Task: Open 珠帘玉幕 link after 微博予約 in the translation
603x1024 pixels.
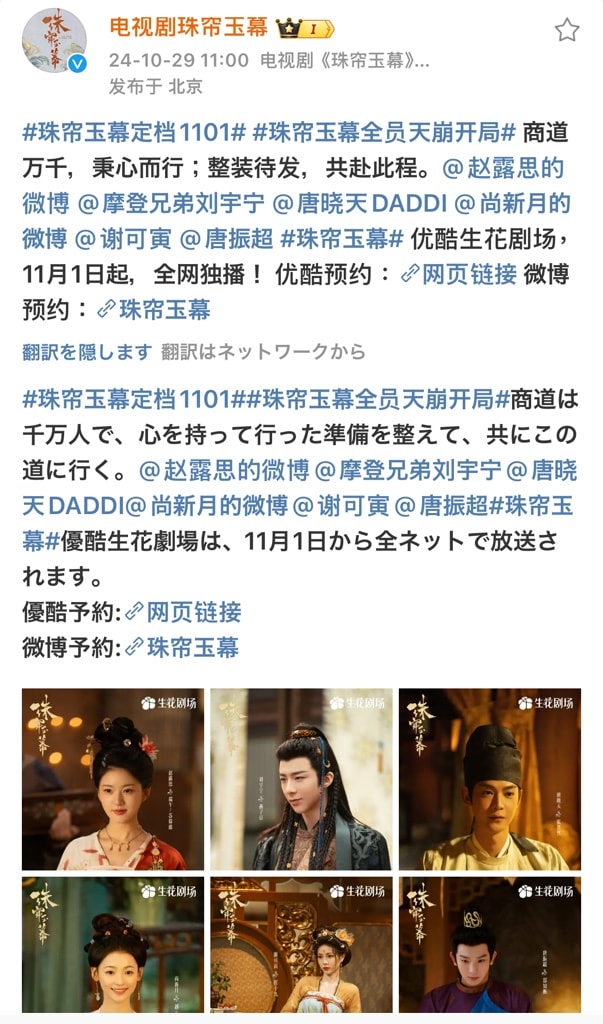Action: 182,647
